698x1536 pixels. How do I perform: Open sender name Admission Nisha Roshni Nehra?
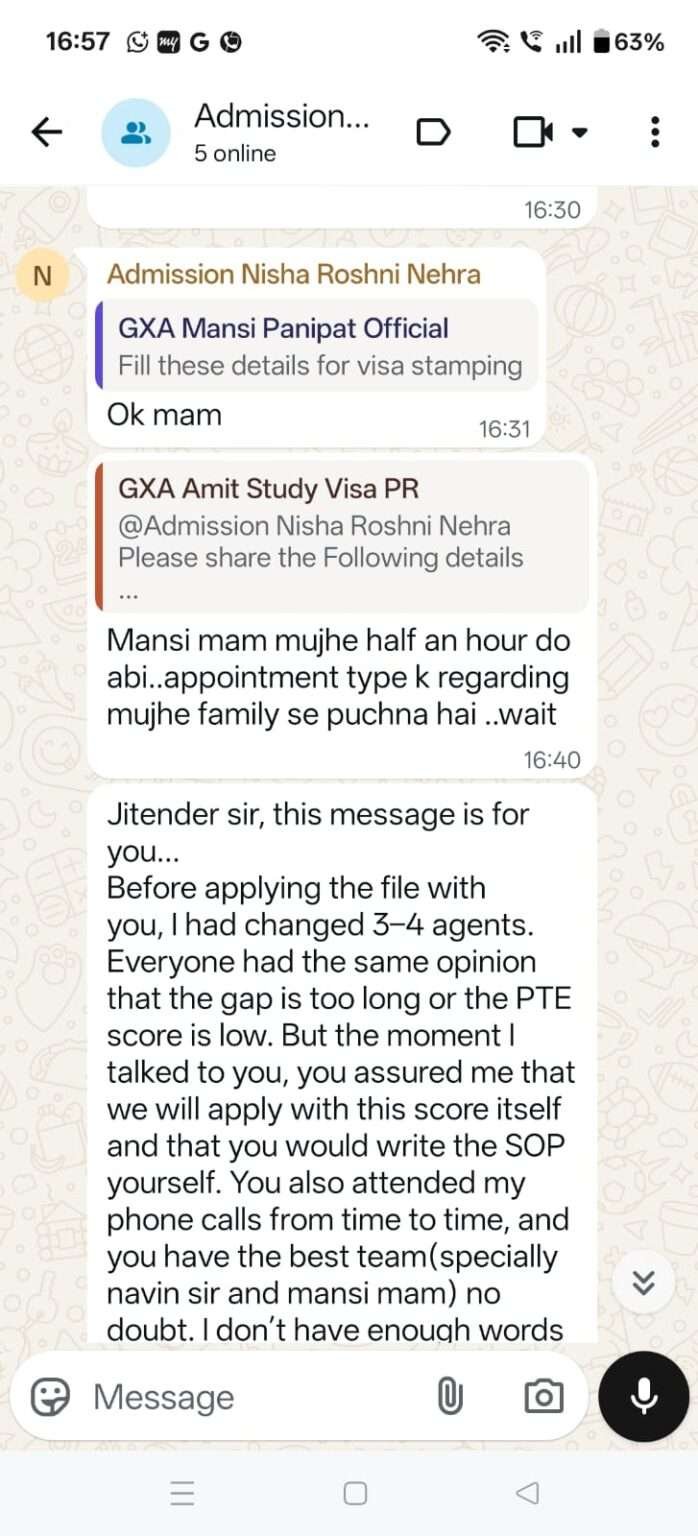pos(293,274)
